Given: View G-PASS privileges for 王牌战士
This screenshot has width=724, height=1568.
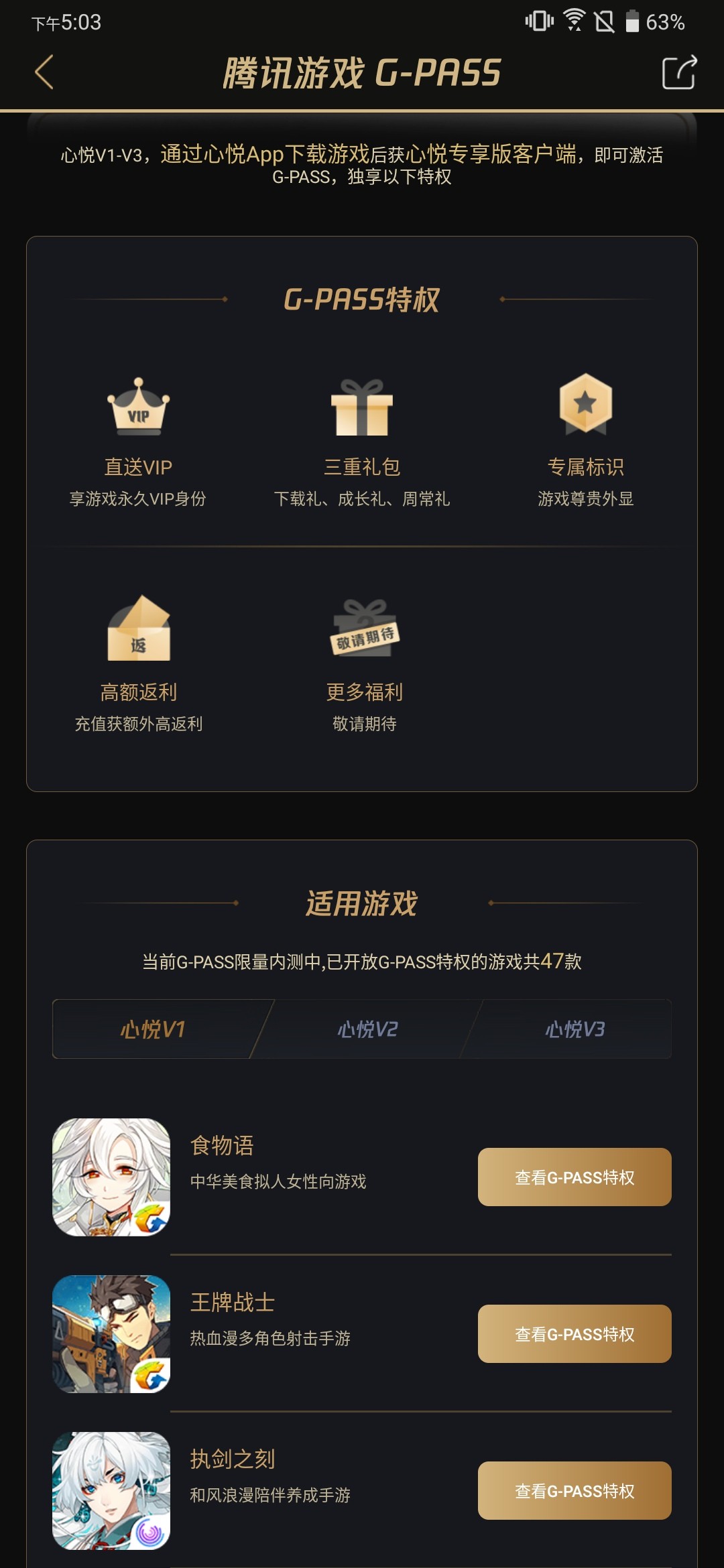Looking at the screenshot, I should coord(575,1334).
